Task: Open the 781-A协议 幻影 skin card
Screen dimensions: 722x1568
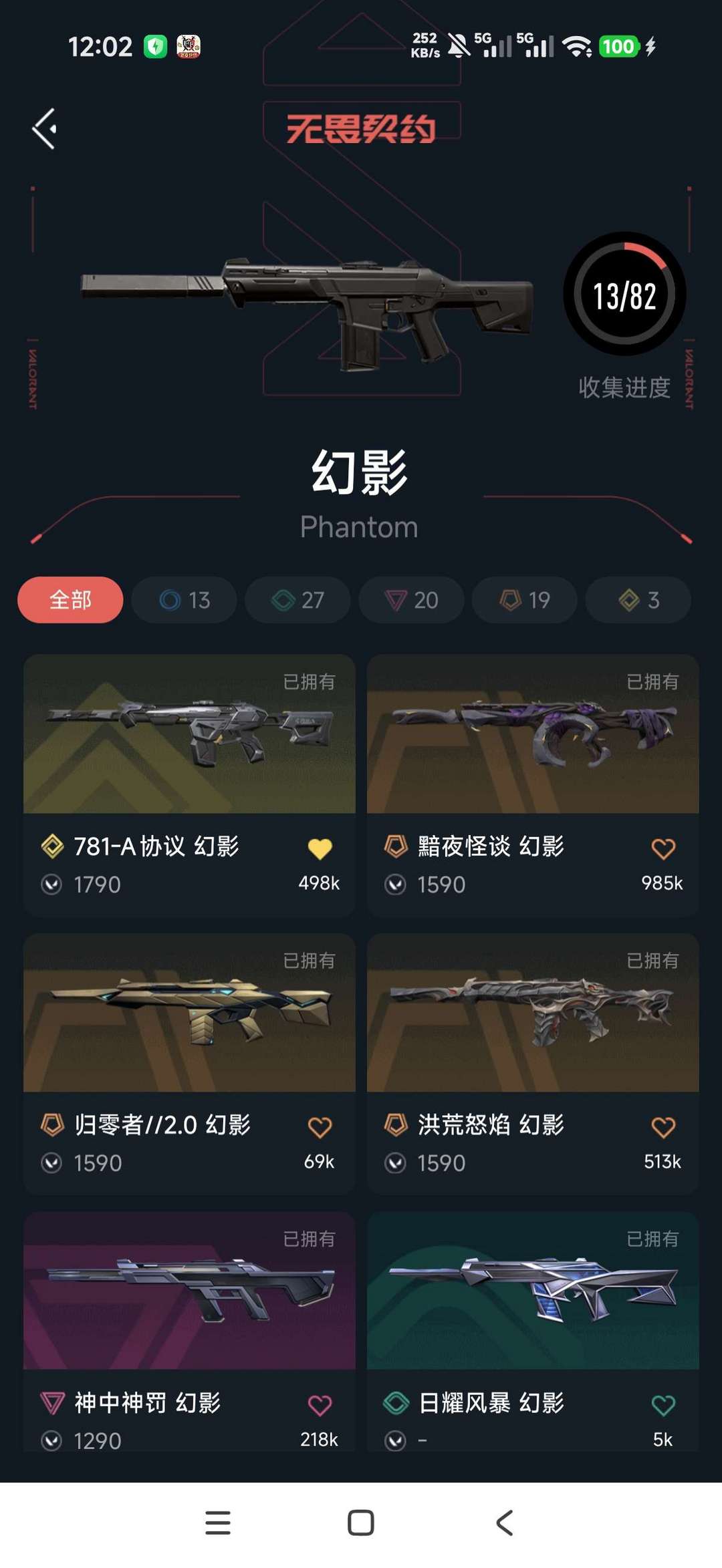Action: click(189, 735)
